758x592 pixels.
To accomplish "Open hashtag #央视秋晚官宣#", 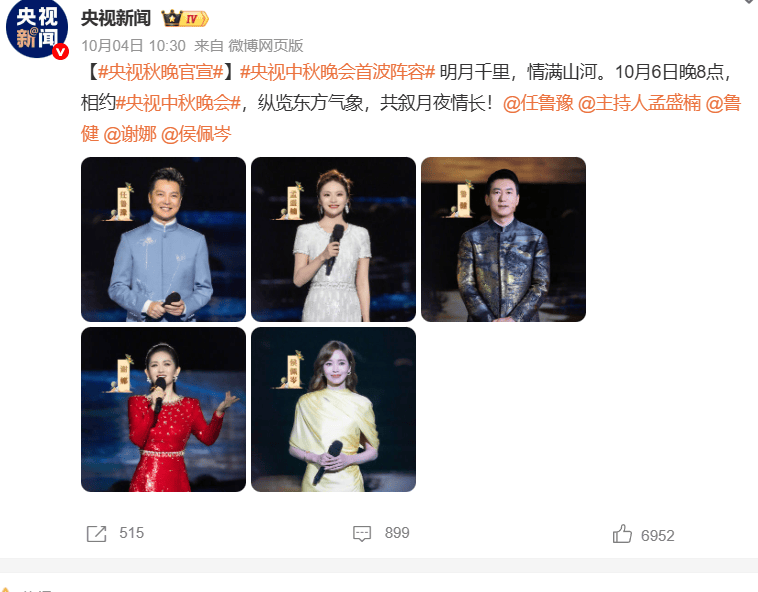I will pyautogui.click(x=160, y=72).
